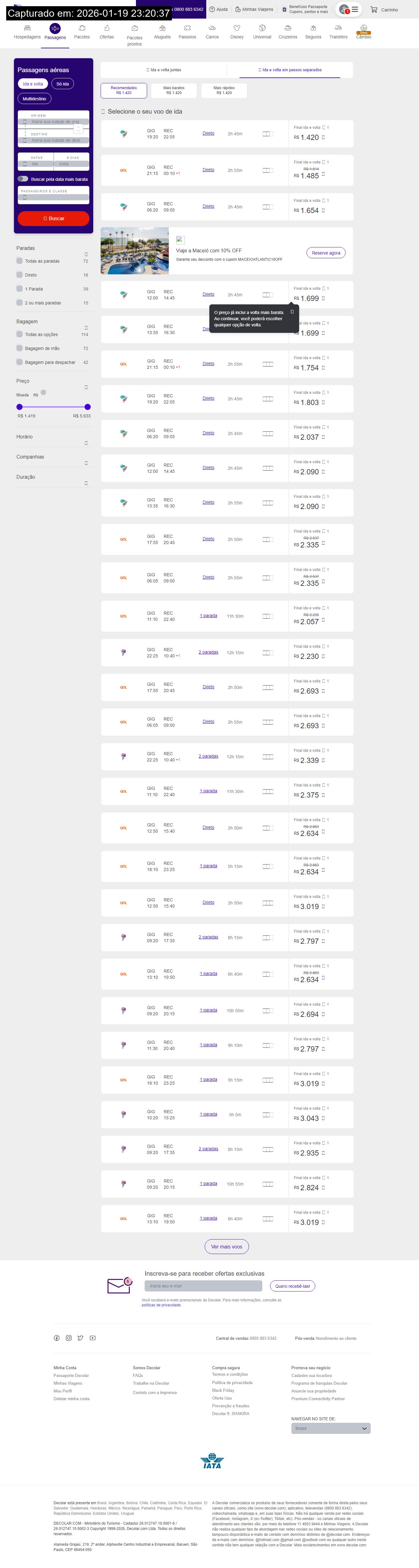Select the Só ida trip option
The height and width of the screenshot is (1568, 419).
tap(63, 84)
